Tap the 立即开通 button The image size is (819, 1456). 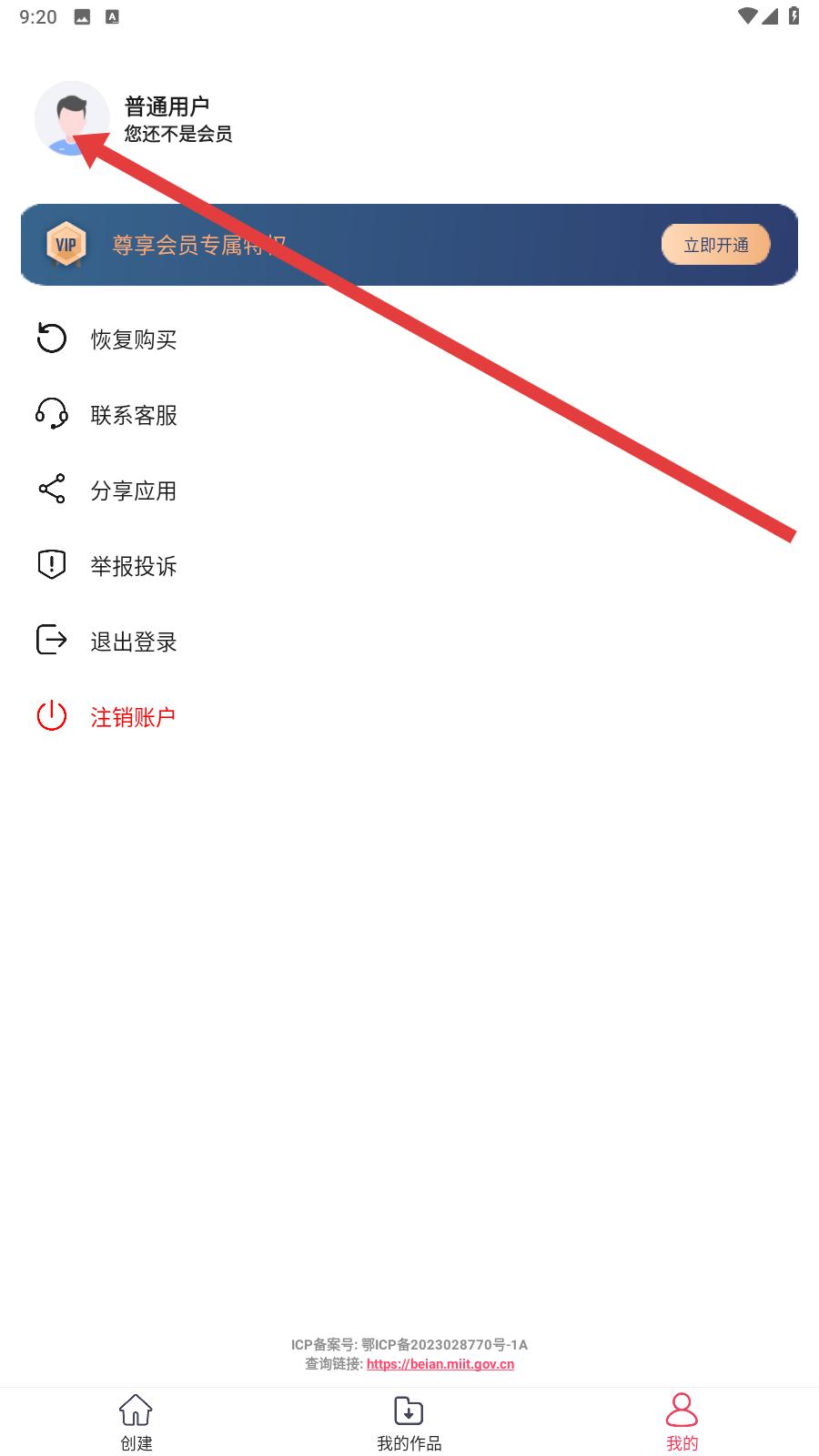pos(716,245)
